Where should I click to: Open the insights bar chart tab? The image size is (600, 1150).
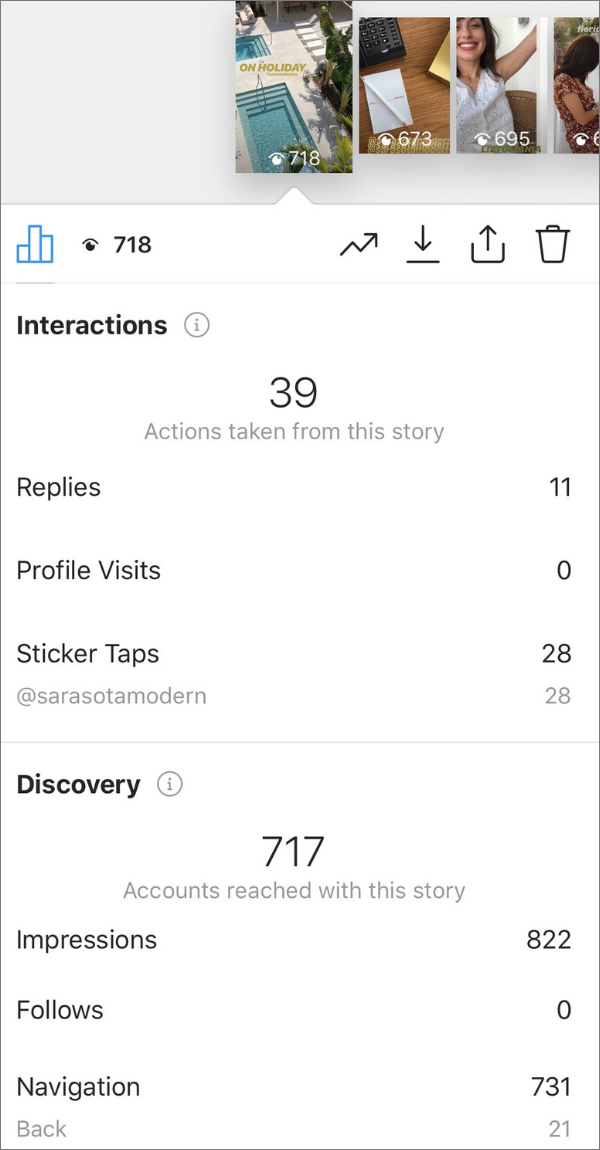35,244
